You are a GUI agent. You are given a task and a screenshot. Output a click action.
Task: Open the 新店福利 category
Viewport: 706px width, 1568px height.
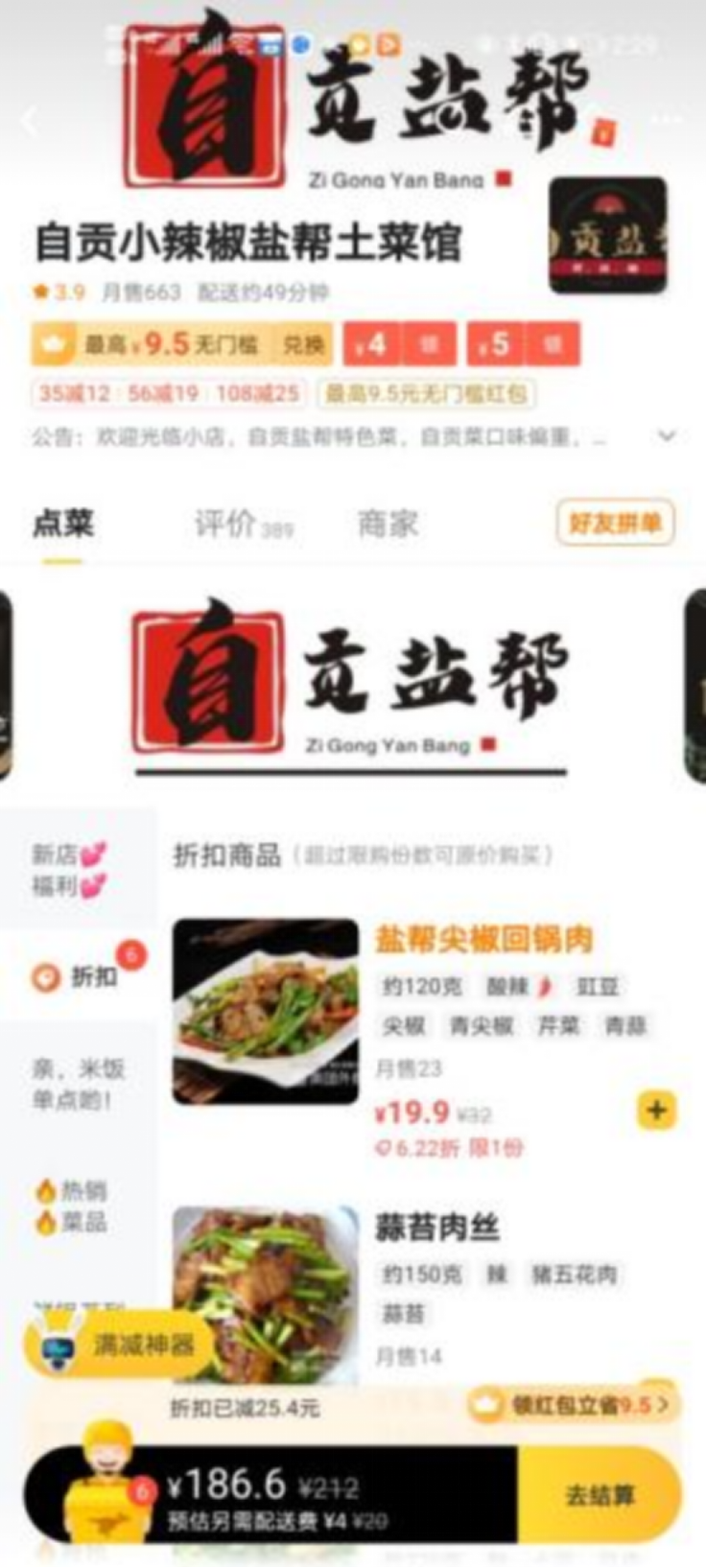pyautogui.click(x=69, y=869)
